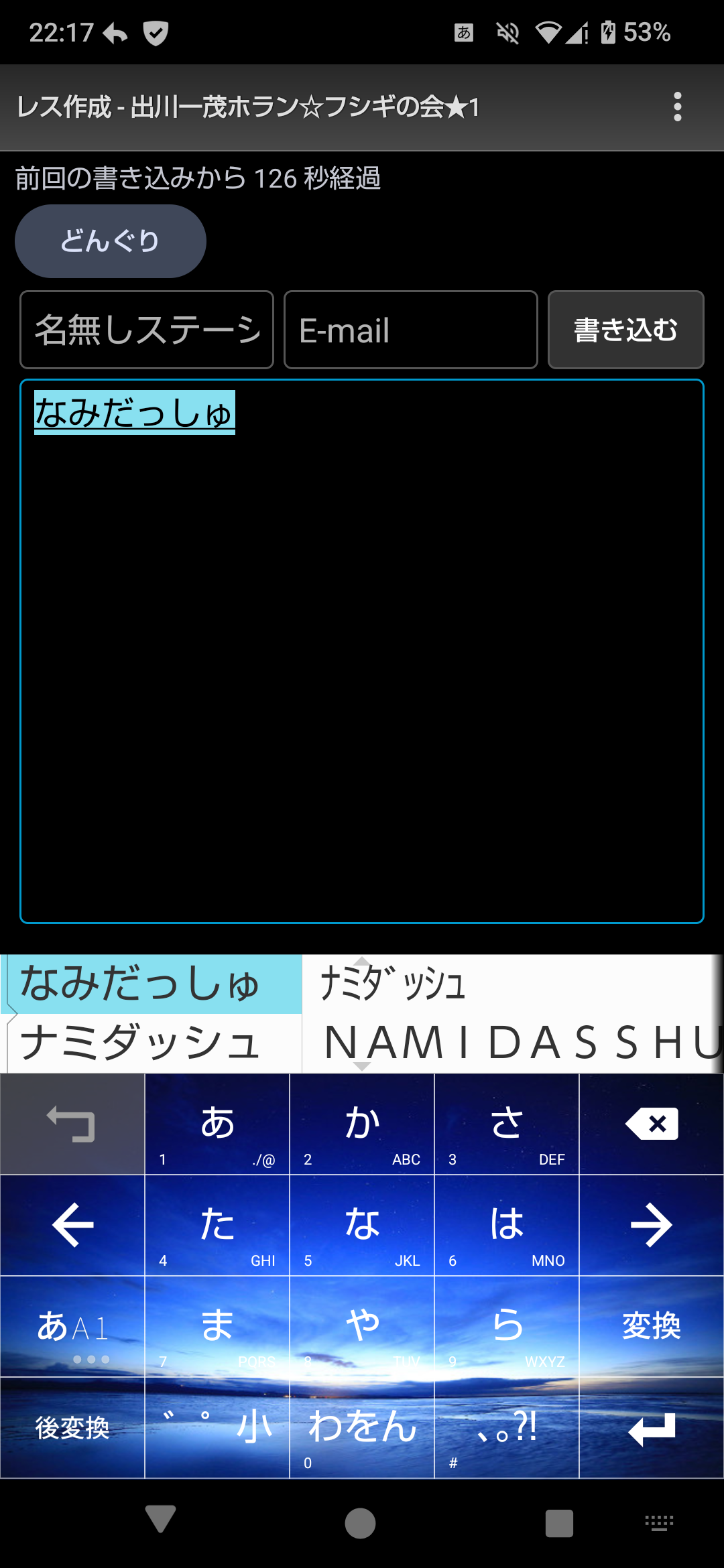Tap the どんぐり button
This screenshot has height=1568, width=724.
click(111, 241)
